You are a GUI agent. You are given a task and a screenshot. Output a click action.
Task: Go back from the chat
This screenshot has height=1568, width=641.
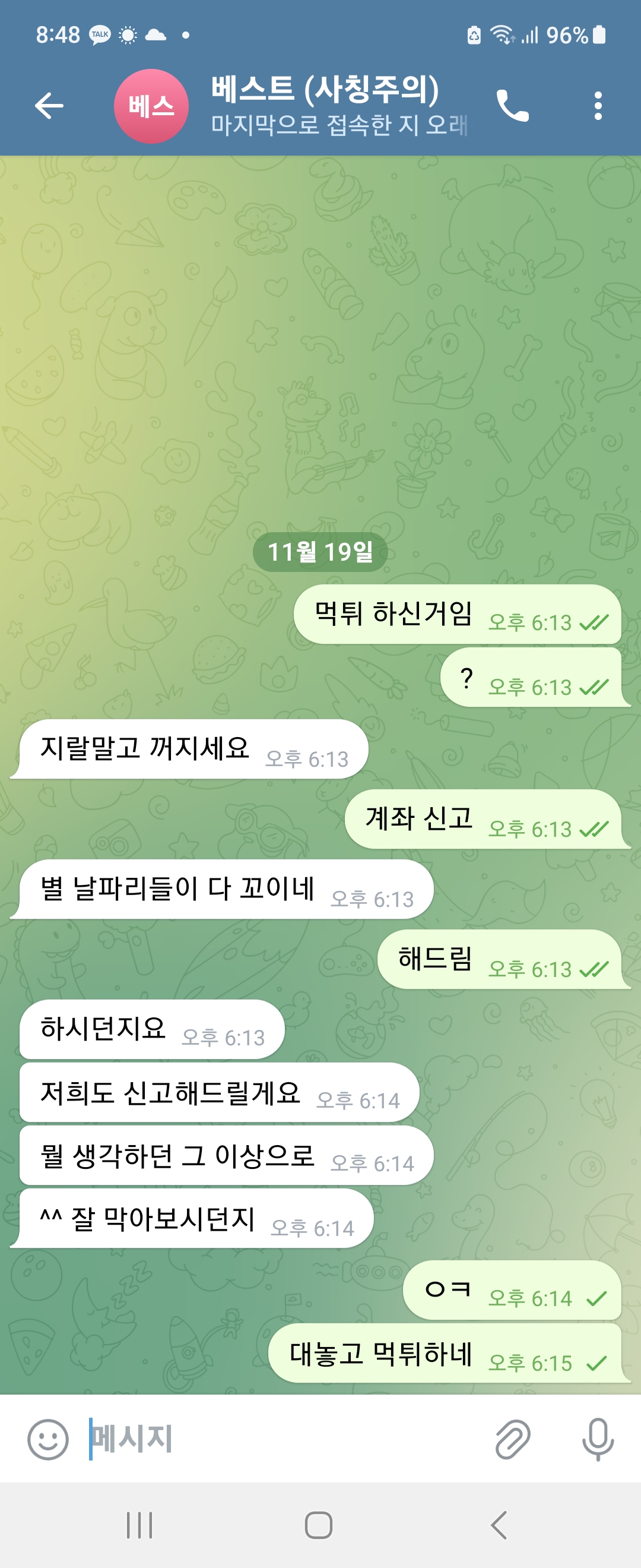49,106
